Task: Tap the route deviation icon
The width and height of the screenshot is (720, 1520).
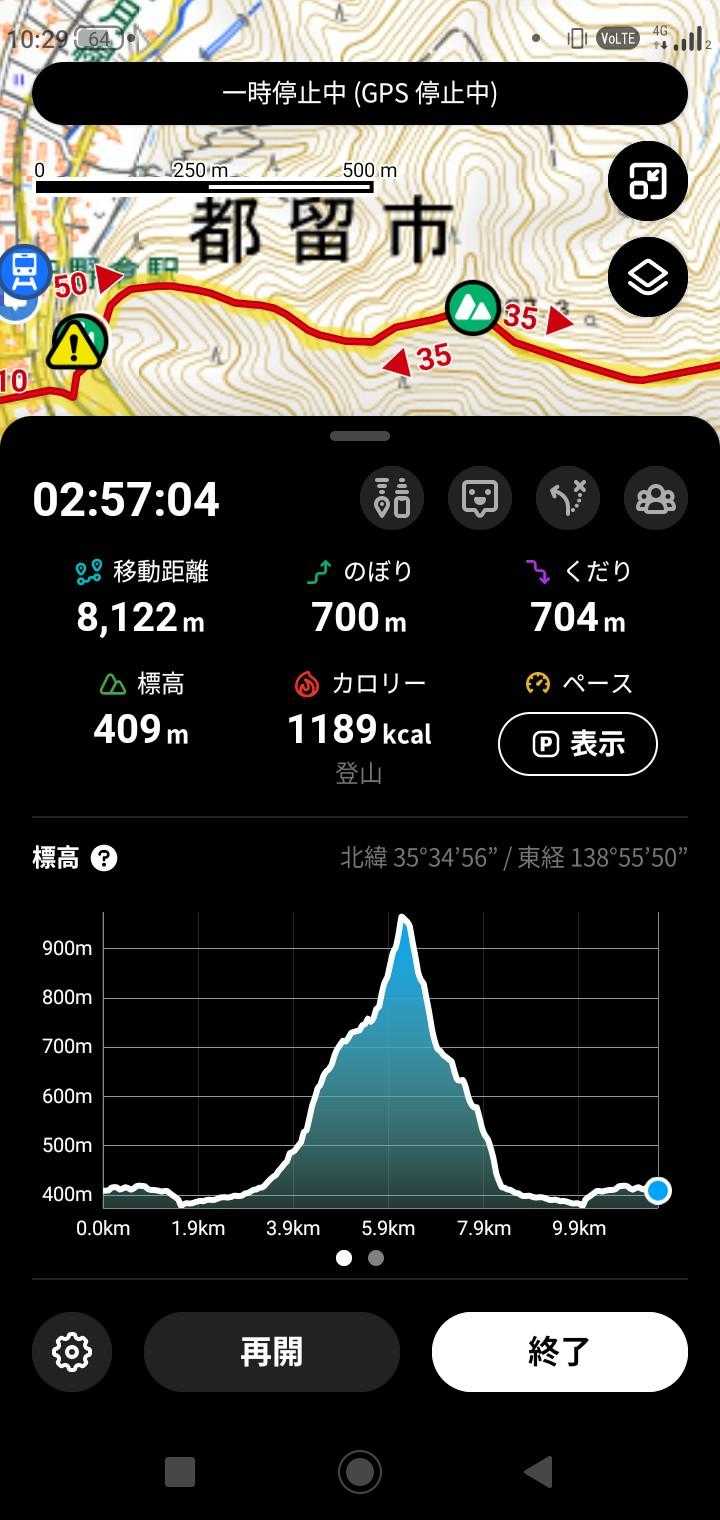Action: (568, 498)
